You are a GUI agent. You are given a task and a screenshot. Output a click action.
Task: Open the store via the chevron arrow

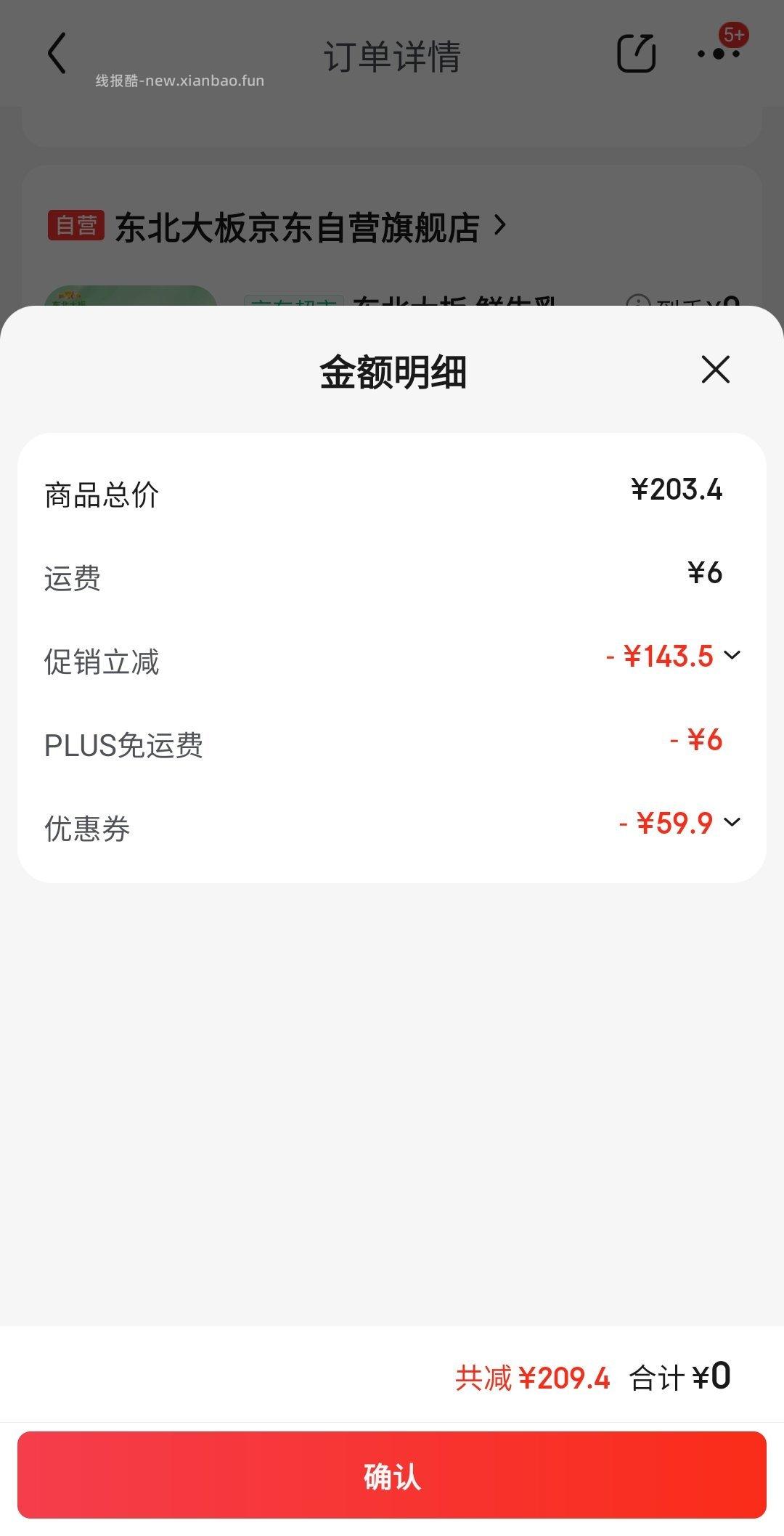pos(500,227)
